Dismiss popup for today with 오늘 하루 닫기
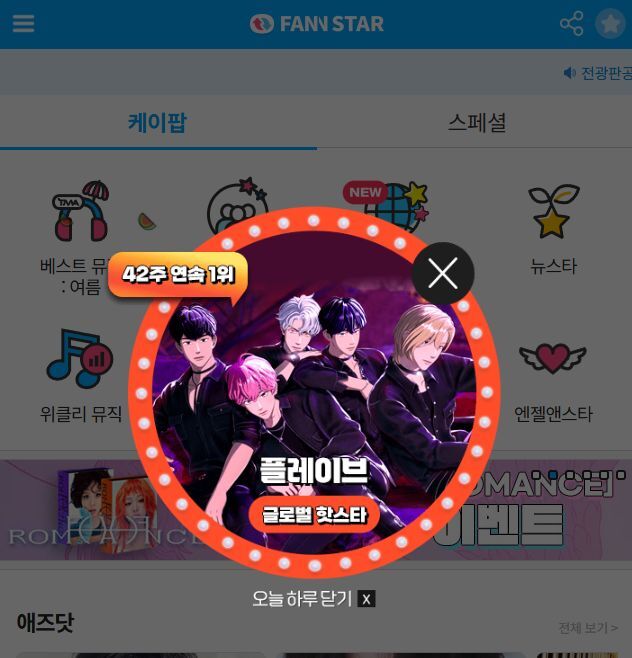 tap(313, 598)
